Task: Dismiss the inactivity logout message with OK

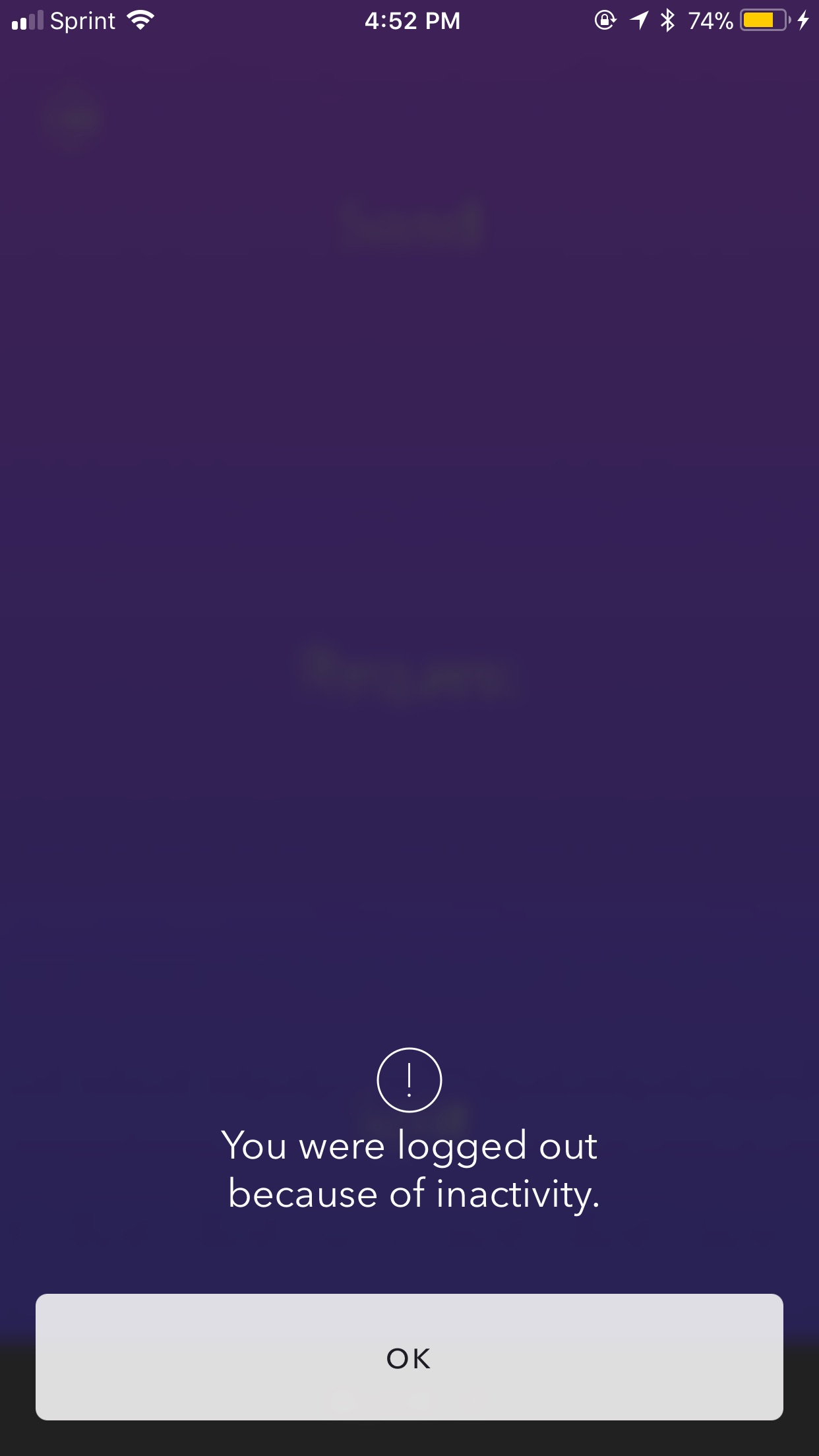Action: [x=409, y=1356]
